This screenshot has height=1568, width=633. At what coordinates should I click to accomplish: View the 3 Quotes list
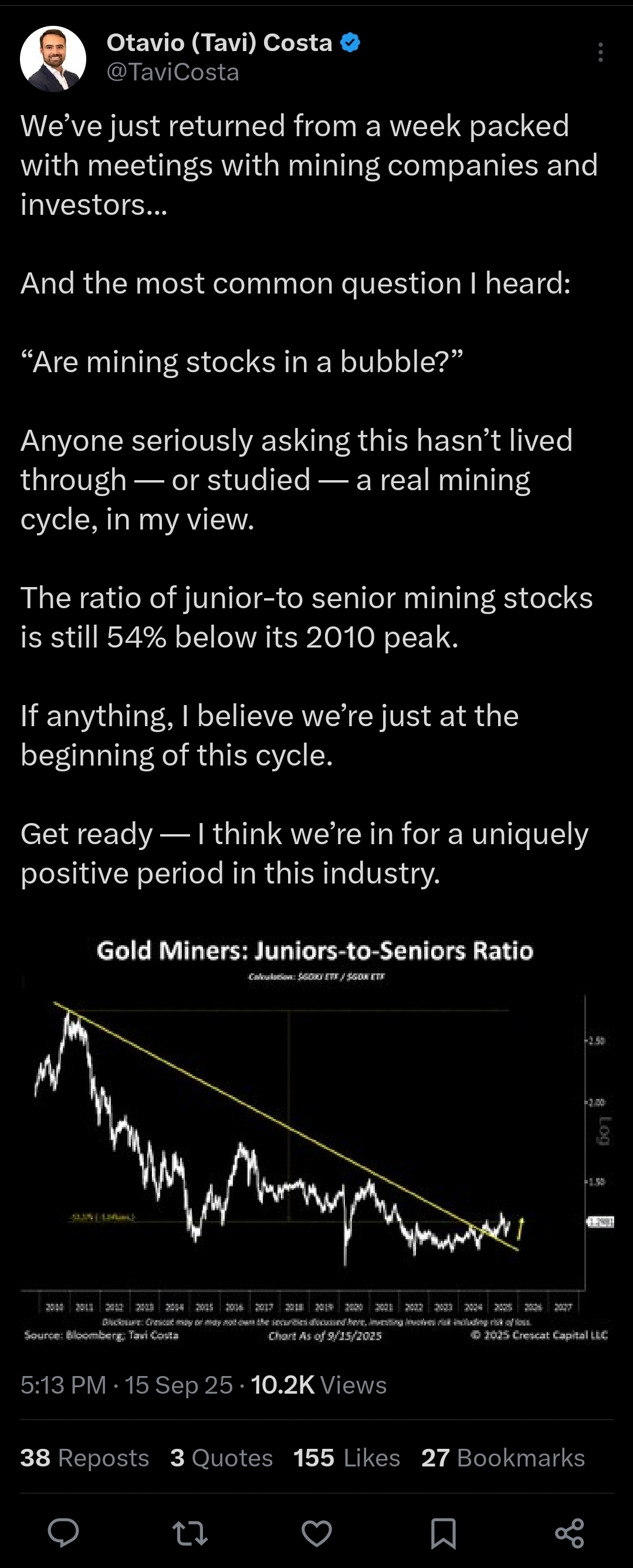click(x=221, y=1458)
